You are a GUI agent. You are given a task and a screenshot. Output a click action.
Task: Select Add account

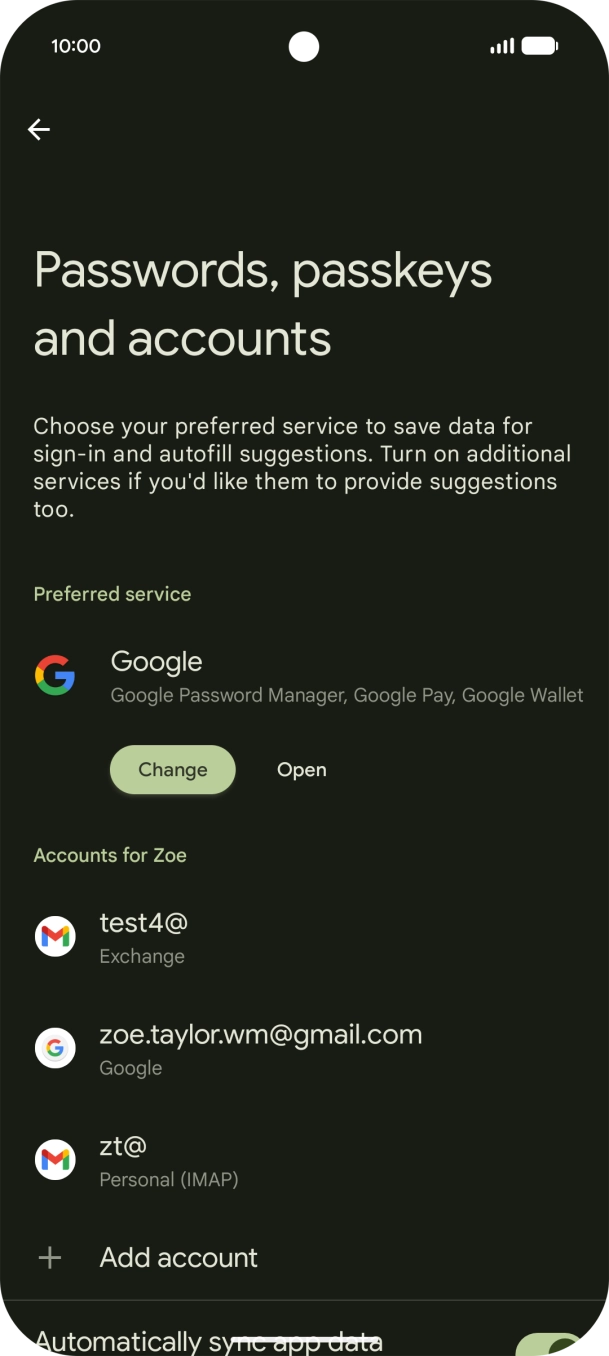pyautogui.click(x=304, y=1258)
